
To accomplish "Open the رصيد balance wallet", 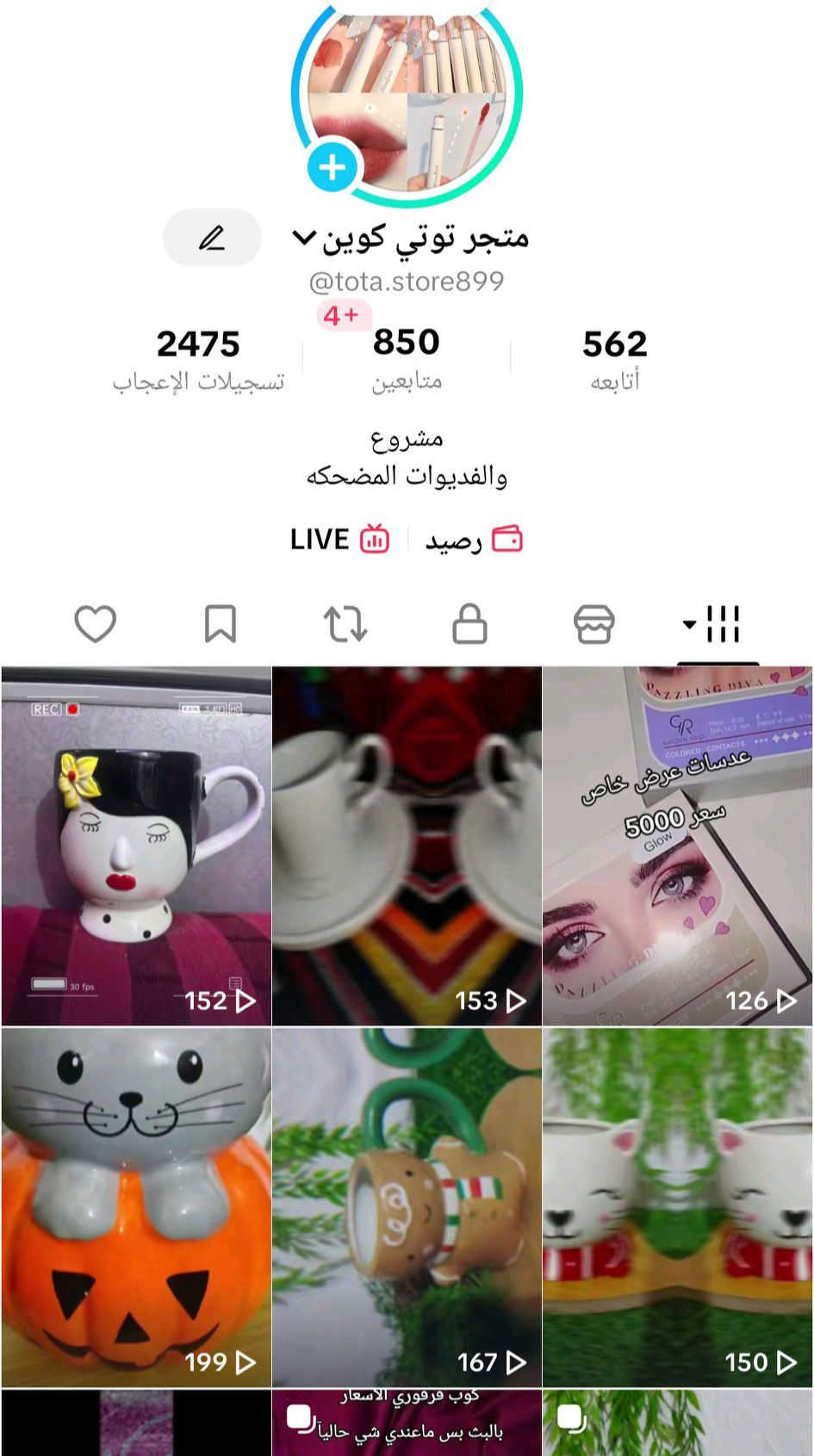I will point(474,540).
